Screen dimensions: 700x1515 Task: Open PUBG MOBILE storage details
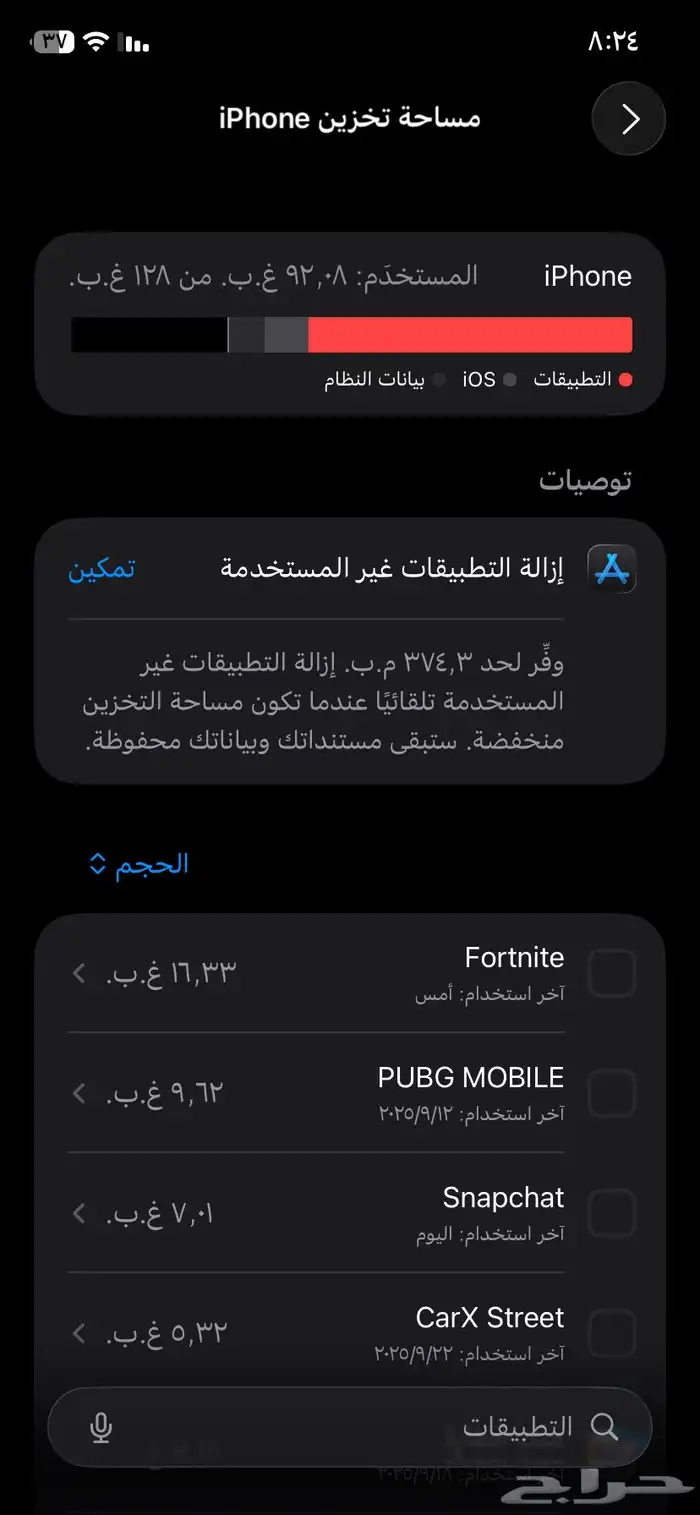coord(350,1092)
